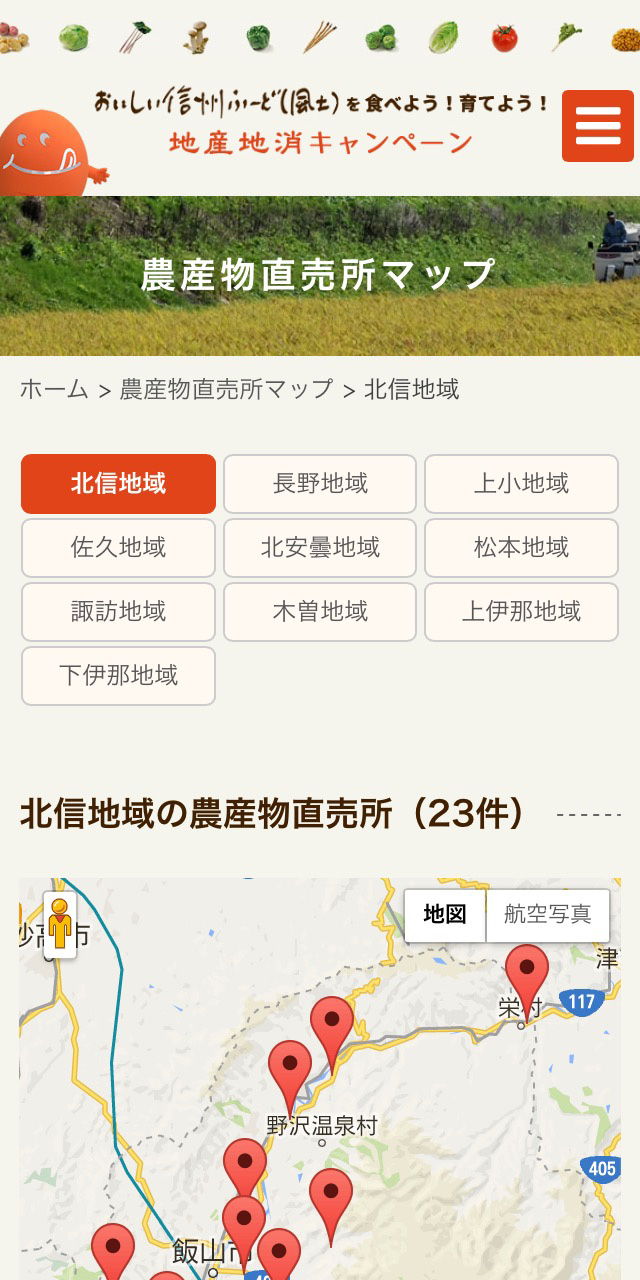Choose 下伊那地域 region button
Image resolution: width=640 pixels, height=1280 pixels.
coord(118,676)
